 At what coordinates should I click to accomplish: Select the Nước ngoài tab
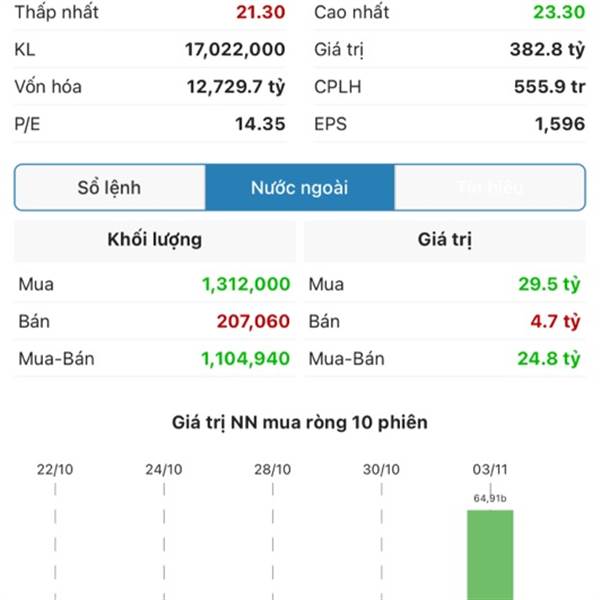[300, 187]
